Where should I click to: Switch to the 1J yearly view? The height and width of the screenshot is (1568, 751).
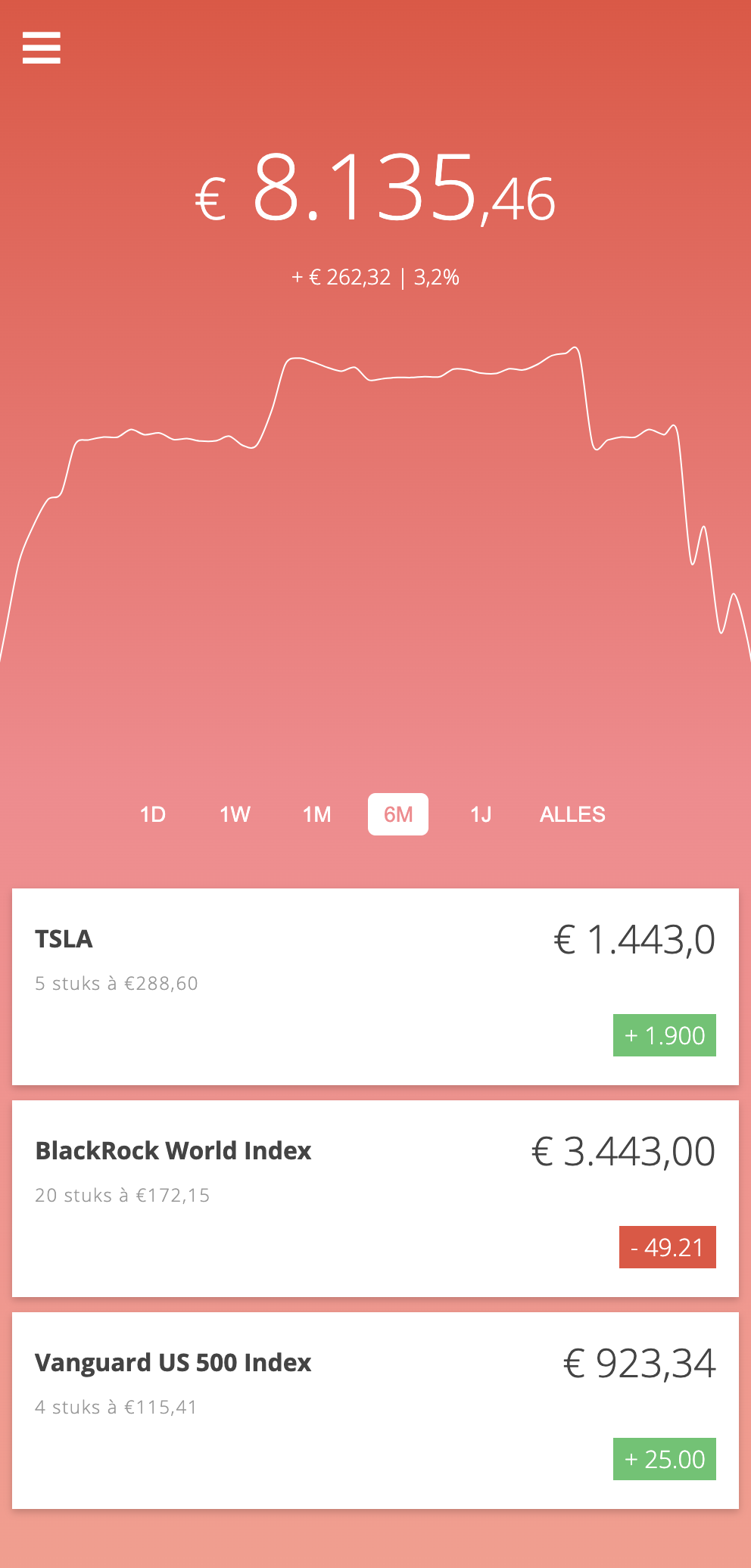[481, 814]
